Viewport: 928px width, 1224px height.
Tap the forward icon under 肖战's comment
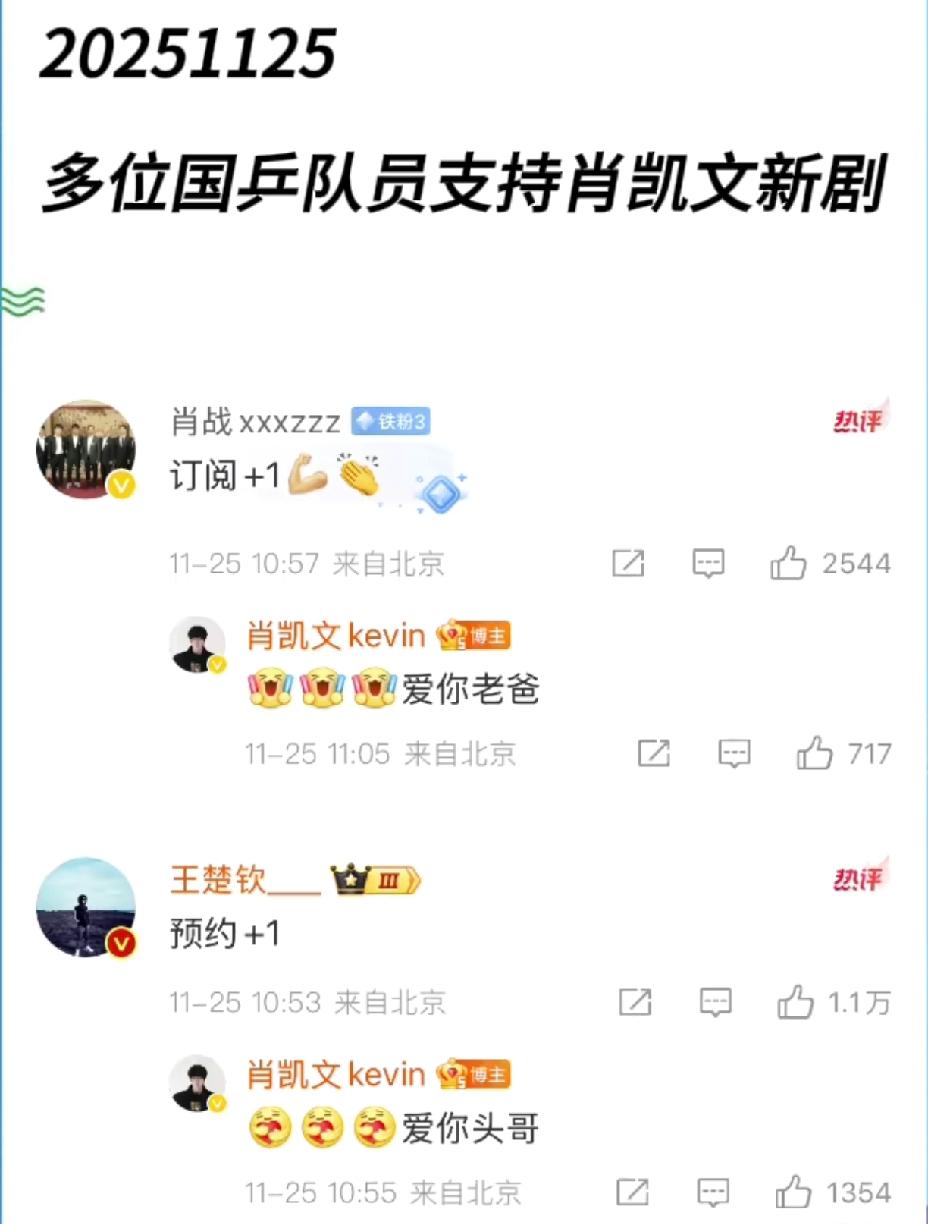click(x=627, y=563)
